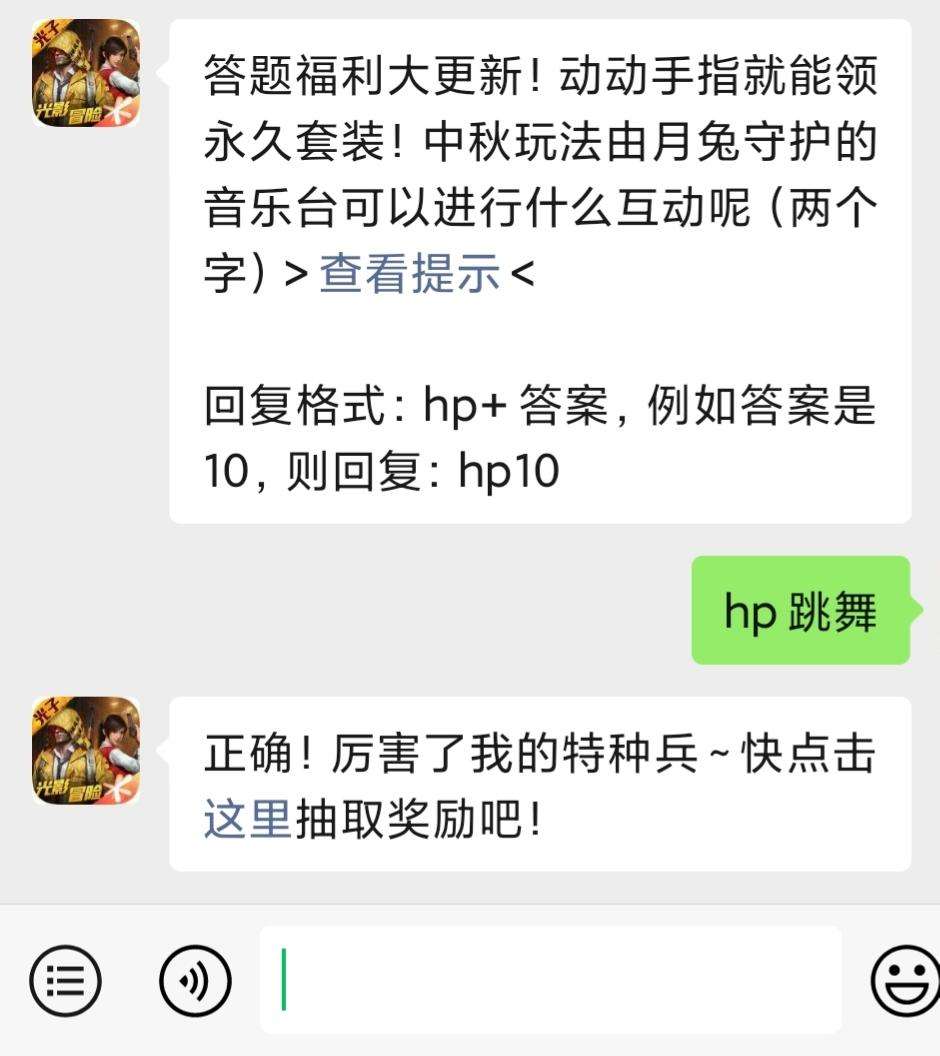Open the service menu list icon
This screenshot has width=940, height=1056.
(65, 980)
